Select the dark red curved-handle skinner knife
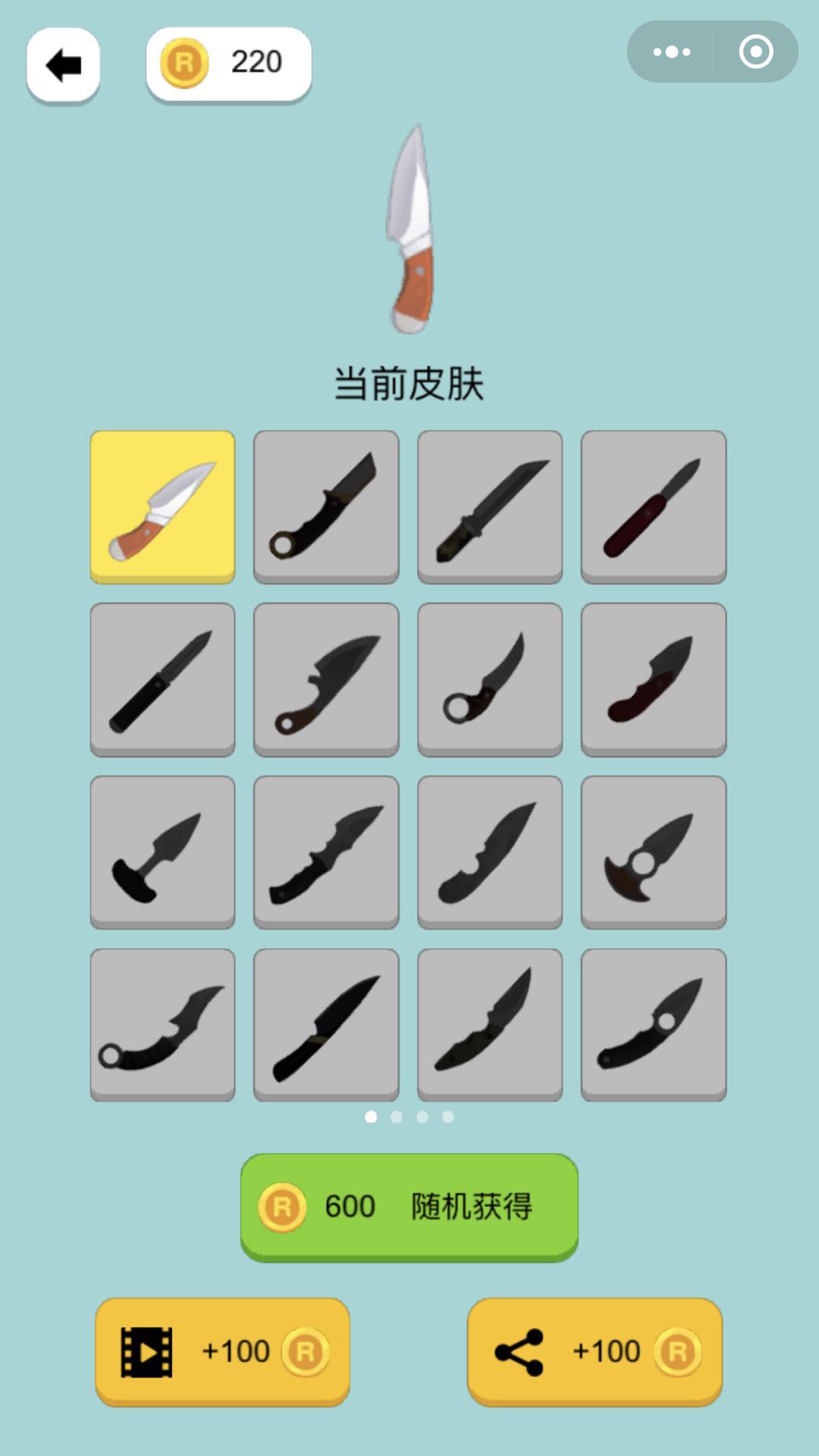 tap(653, 679)
